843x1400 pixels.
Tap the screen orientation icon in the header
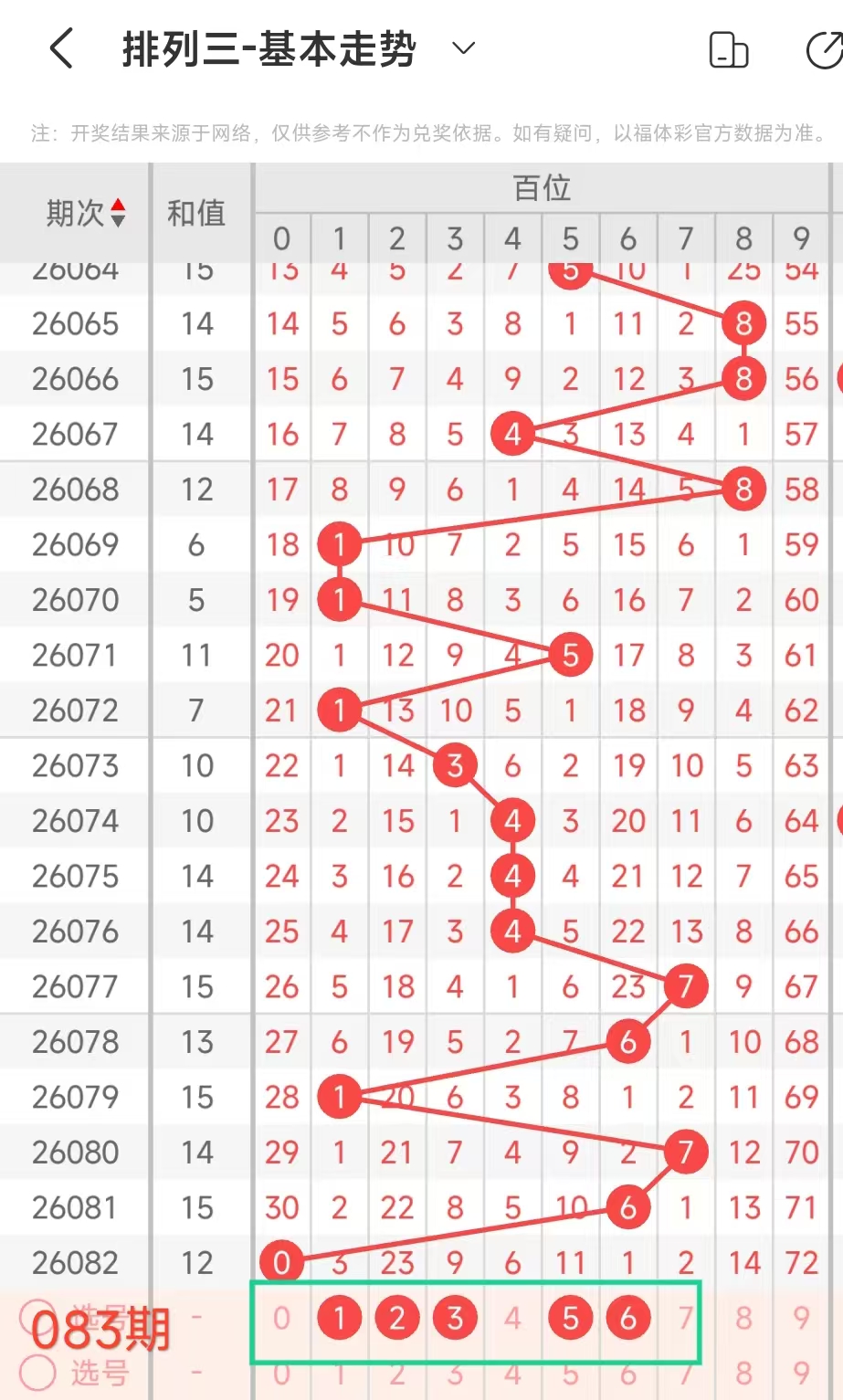728,49
